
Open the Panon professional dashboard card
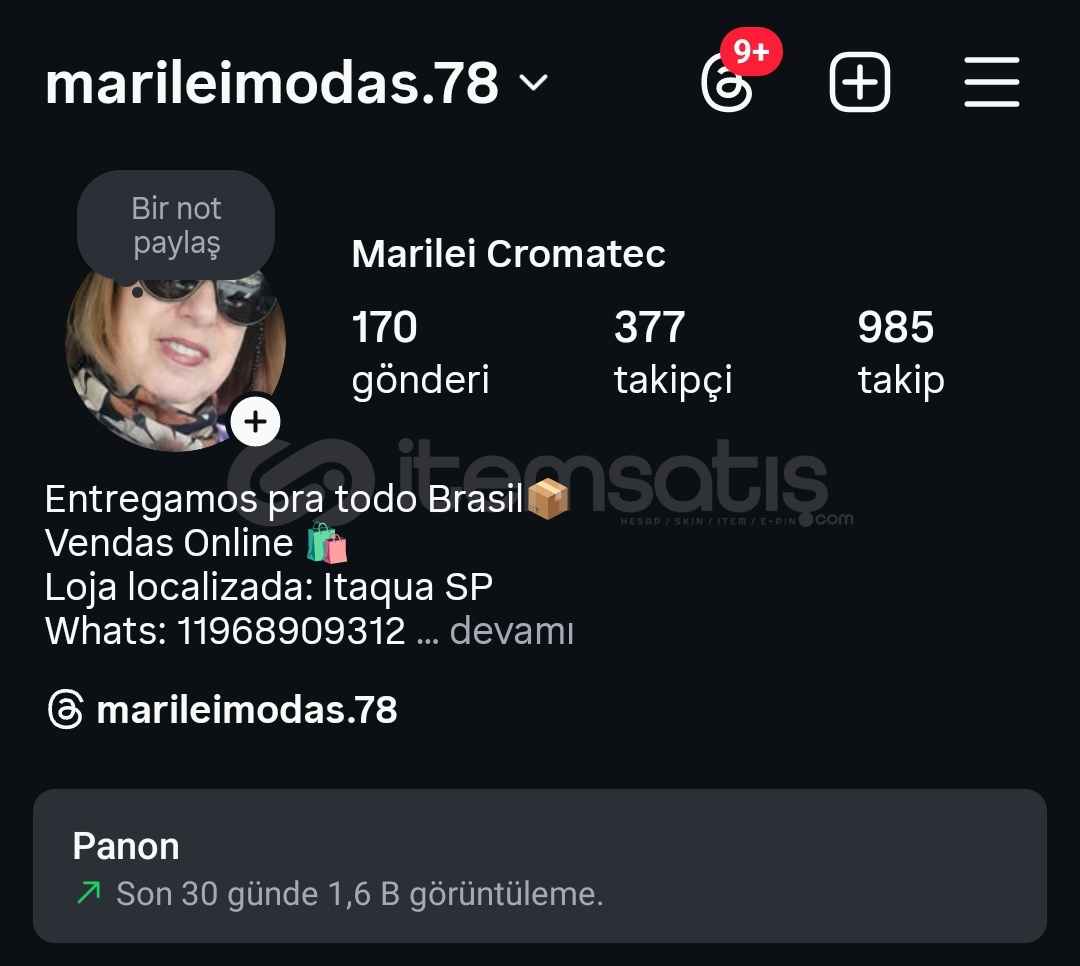[x=539, y=866]
